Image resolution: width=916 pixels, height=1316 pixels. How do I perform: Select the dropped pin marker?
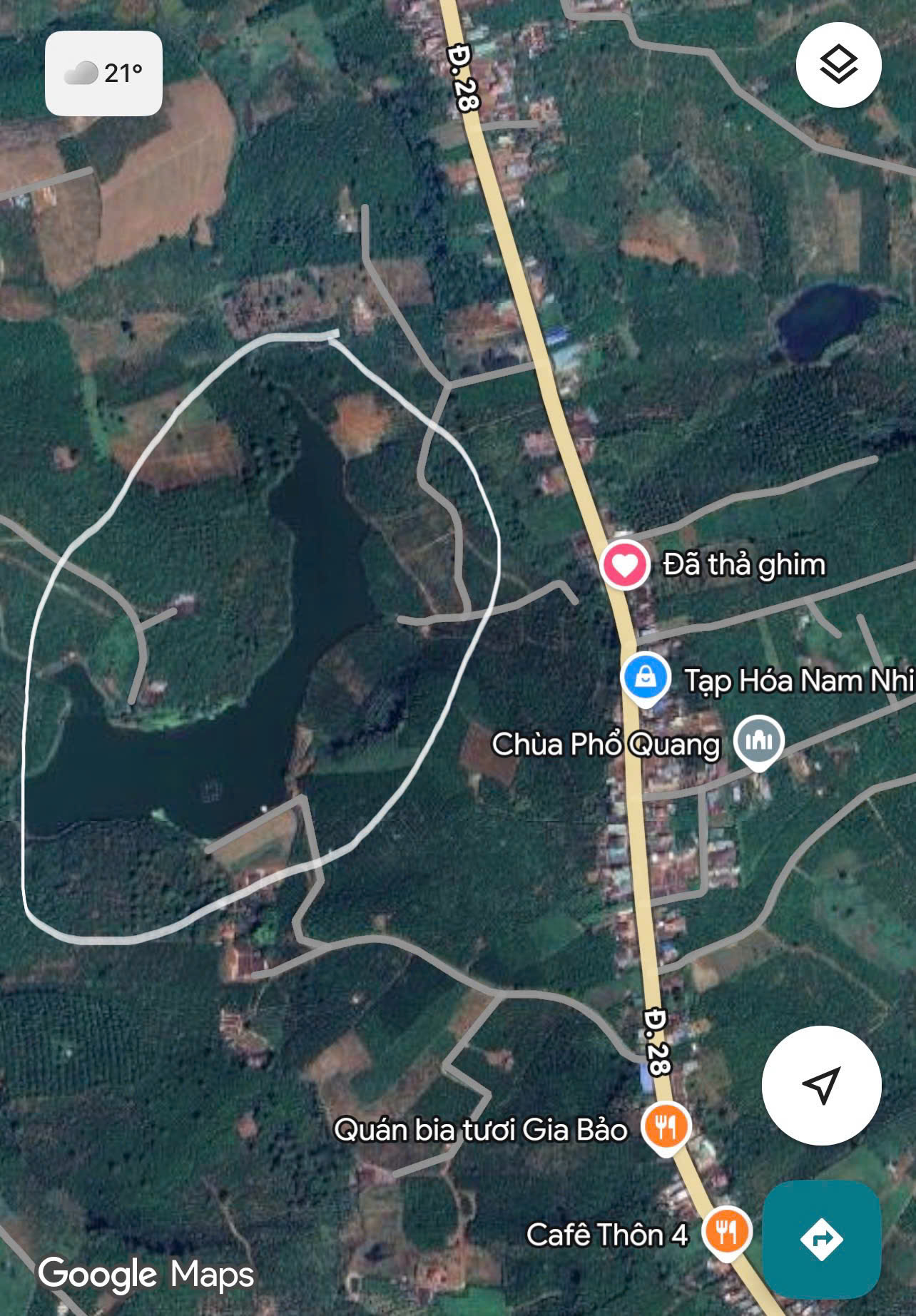(x=625, y=566)
